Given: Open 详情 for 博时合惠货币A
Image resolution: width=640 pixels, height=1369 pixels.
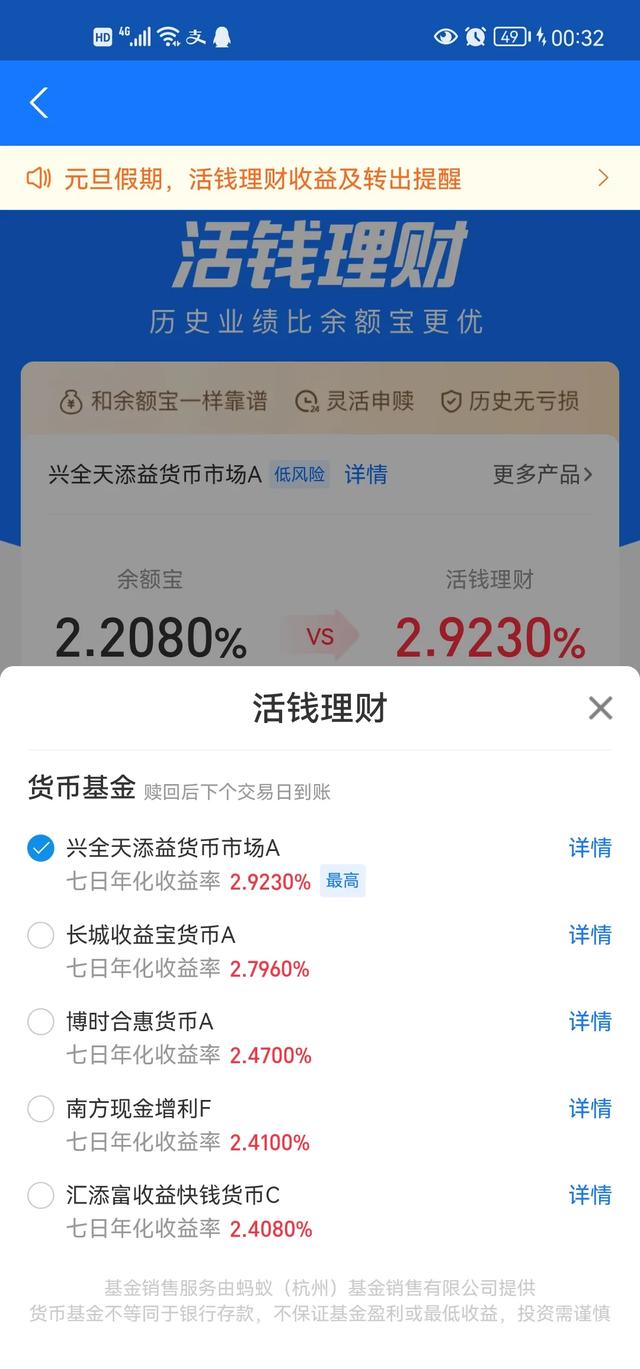Looking at the screenshot, I should tap(589, 1021).
